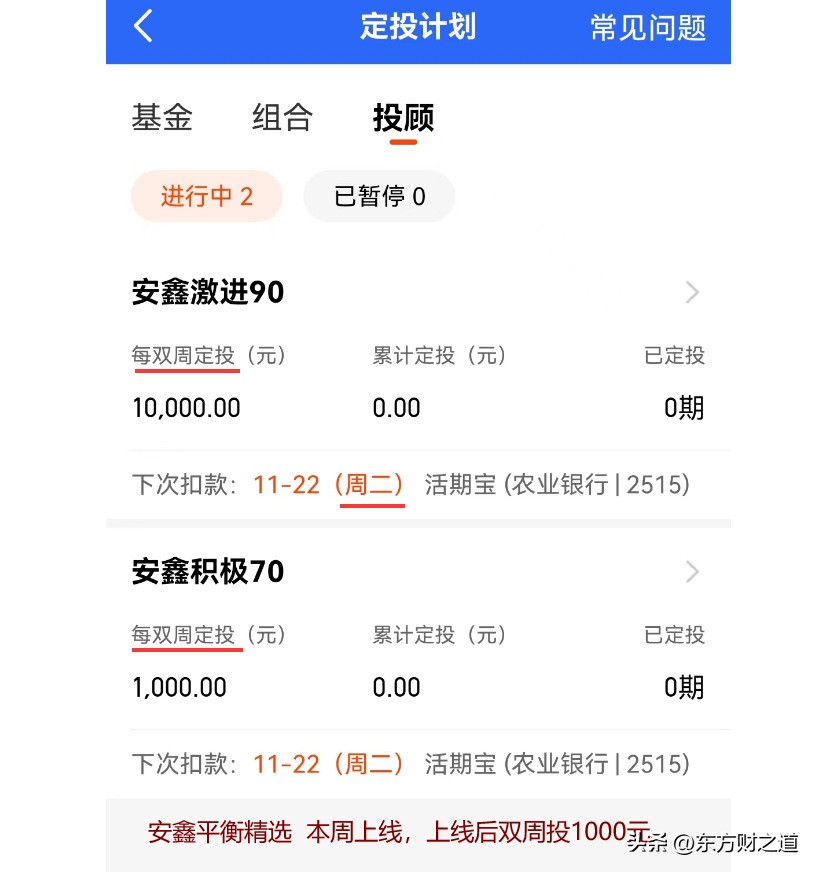Switch to the 组合 tab
This screenshot has height=872, width=817.
[x=281, y=117]
